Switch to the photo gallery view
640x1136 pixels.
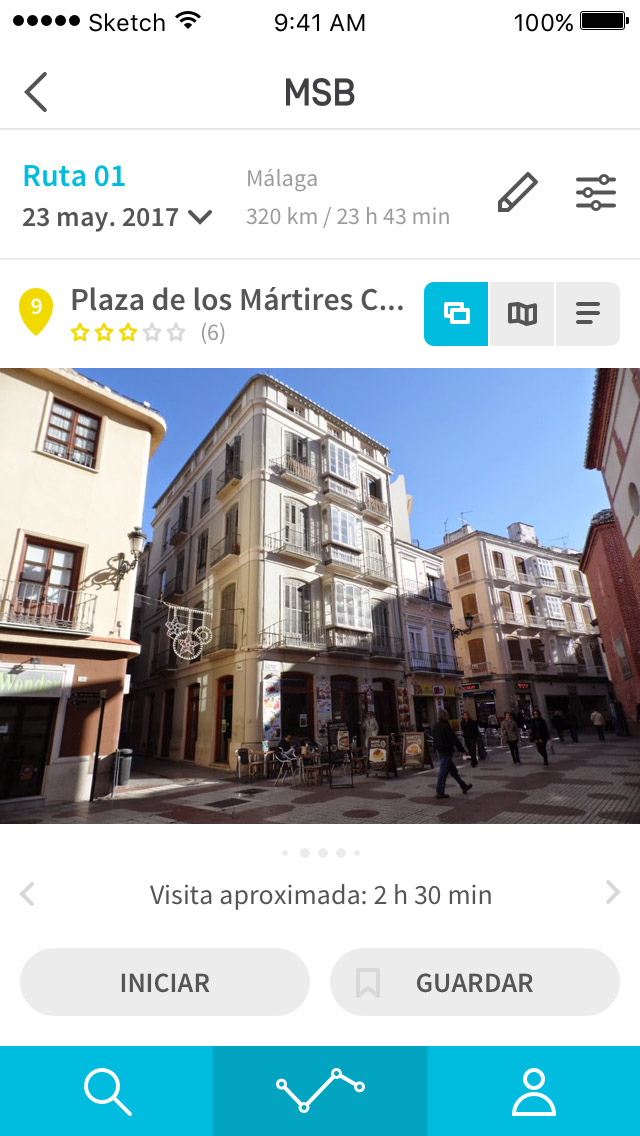[x=456, y=314]
